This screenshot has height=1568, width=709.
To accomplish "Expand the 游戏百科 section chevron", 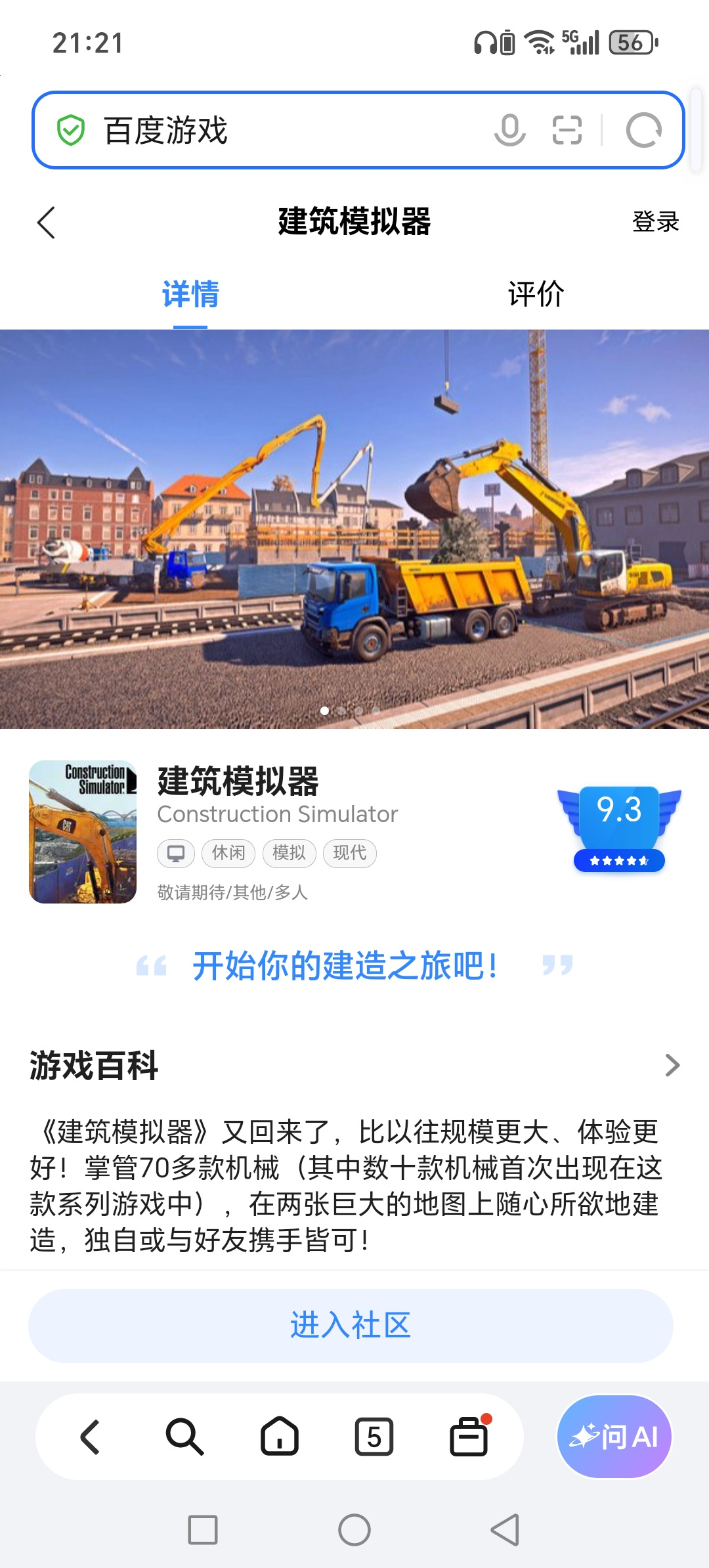I will coord(672,1065).
